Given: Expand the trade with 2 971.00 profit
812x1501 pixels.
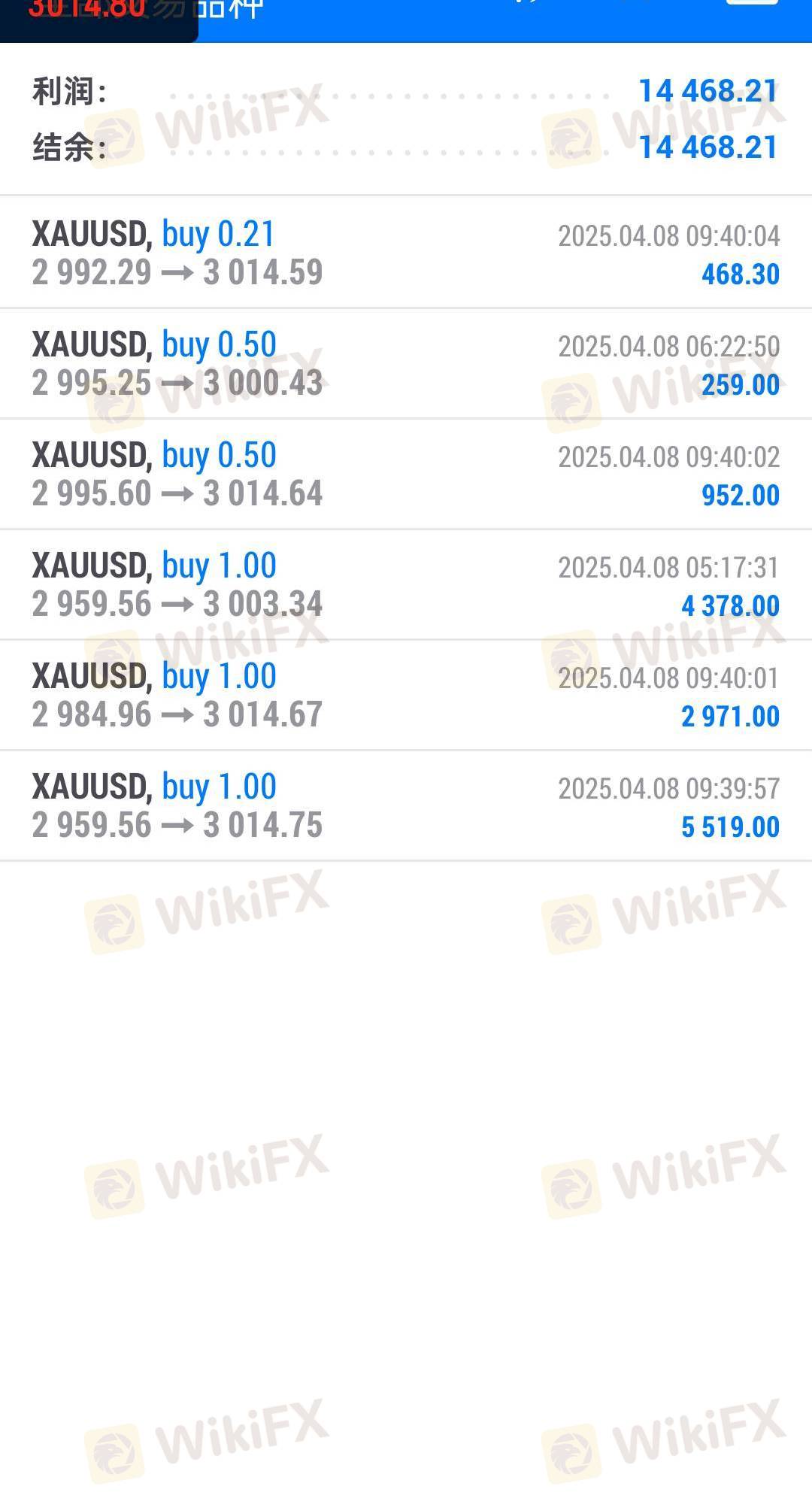Looking at the screenshot, I should [406, 695].
